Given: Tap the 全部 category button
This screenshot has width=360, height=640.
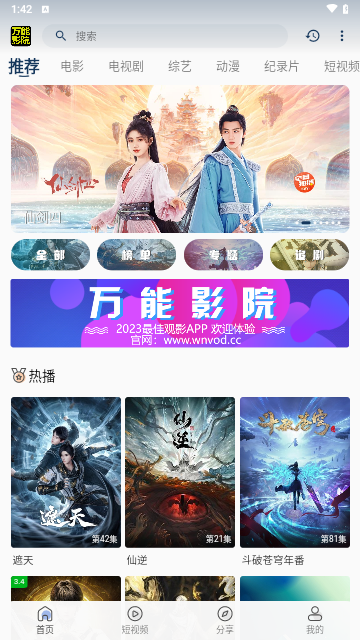Looking at the screenshot, I should click(51, 255).
